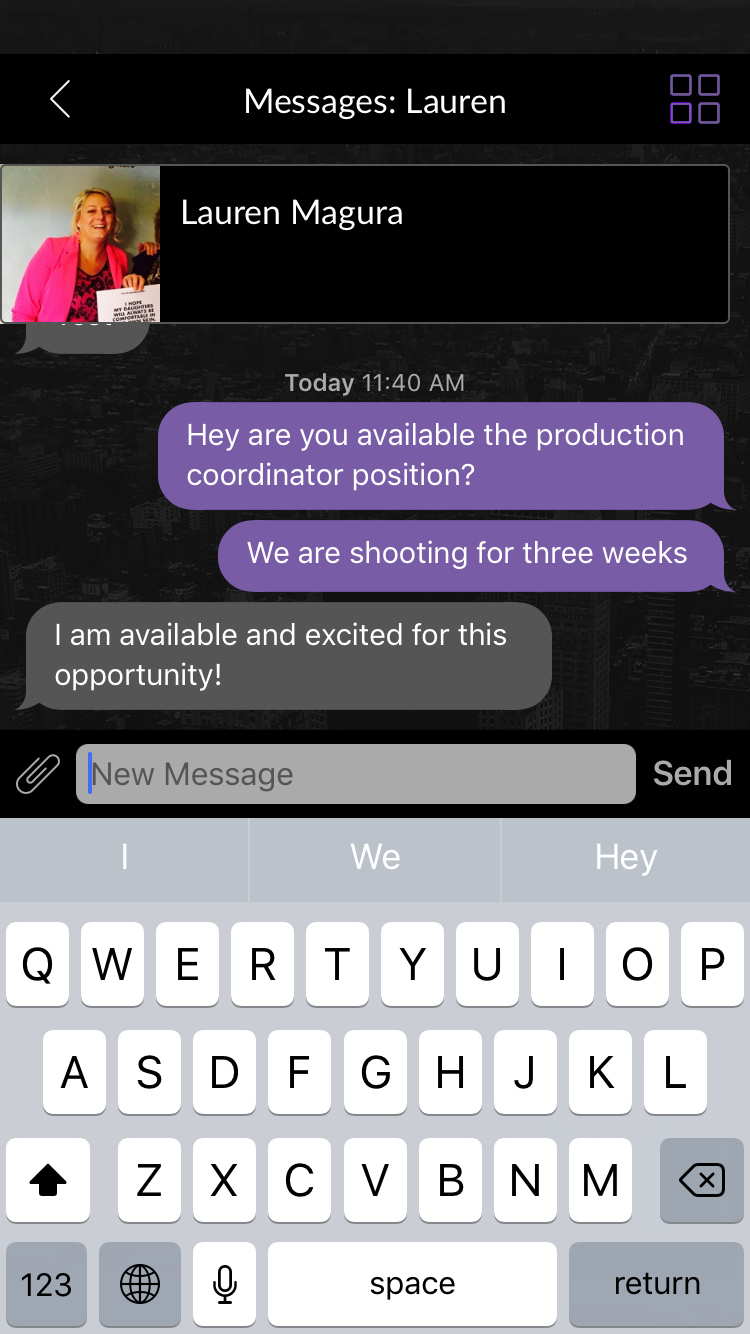
Task: Click the New Message text field
Action: pyautogui.click(x=355, y=773)
